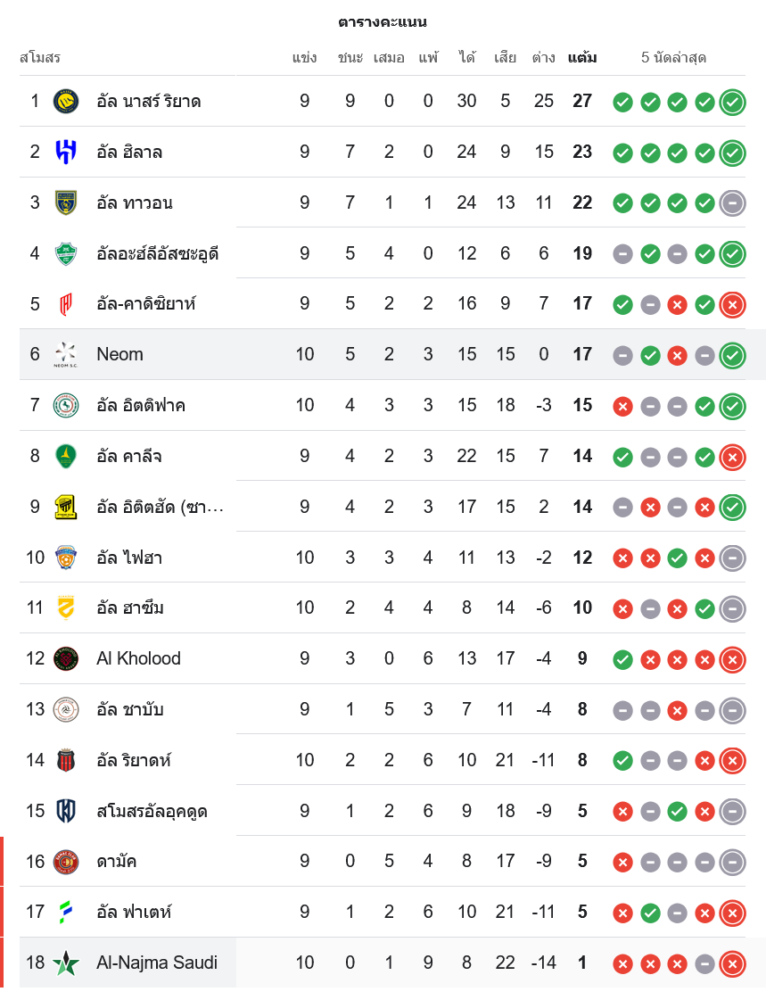This screenshot has width=766, height=1000.
Task: View the ดามัค team row
Action: [117, 861]
